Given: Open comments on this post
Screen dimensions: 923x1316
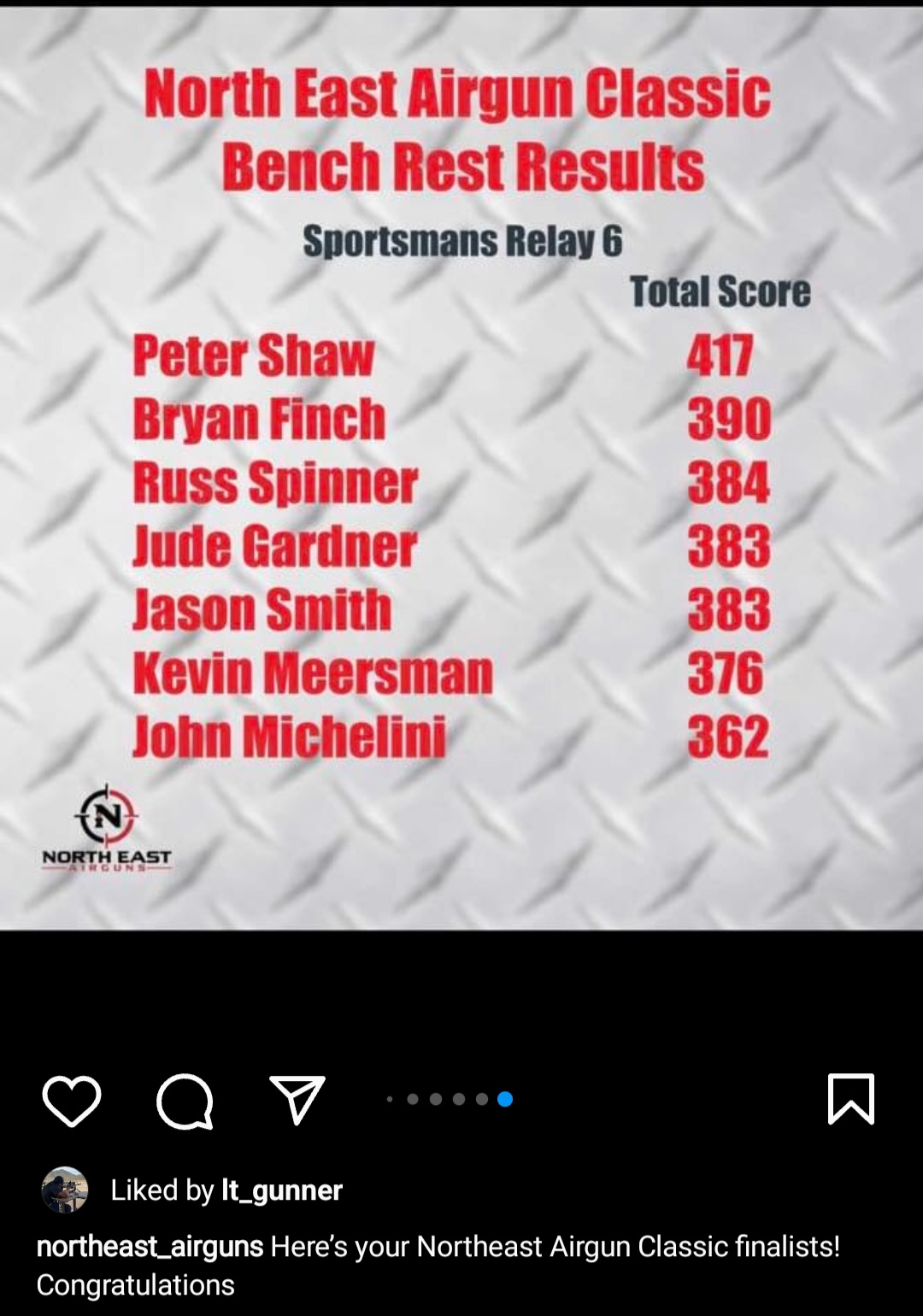Looking at the screenshot, I should point(185,1101).
